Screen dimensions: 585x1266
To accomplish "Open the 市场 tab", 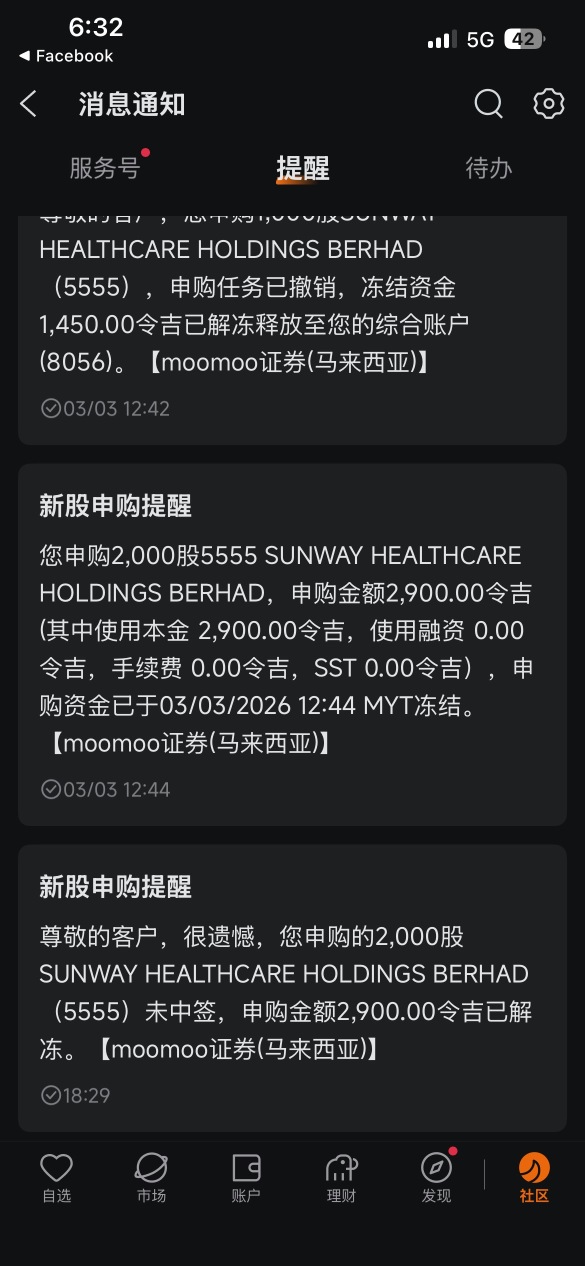I will (151, 1177).
